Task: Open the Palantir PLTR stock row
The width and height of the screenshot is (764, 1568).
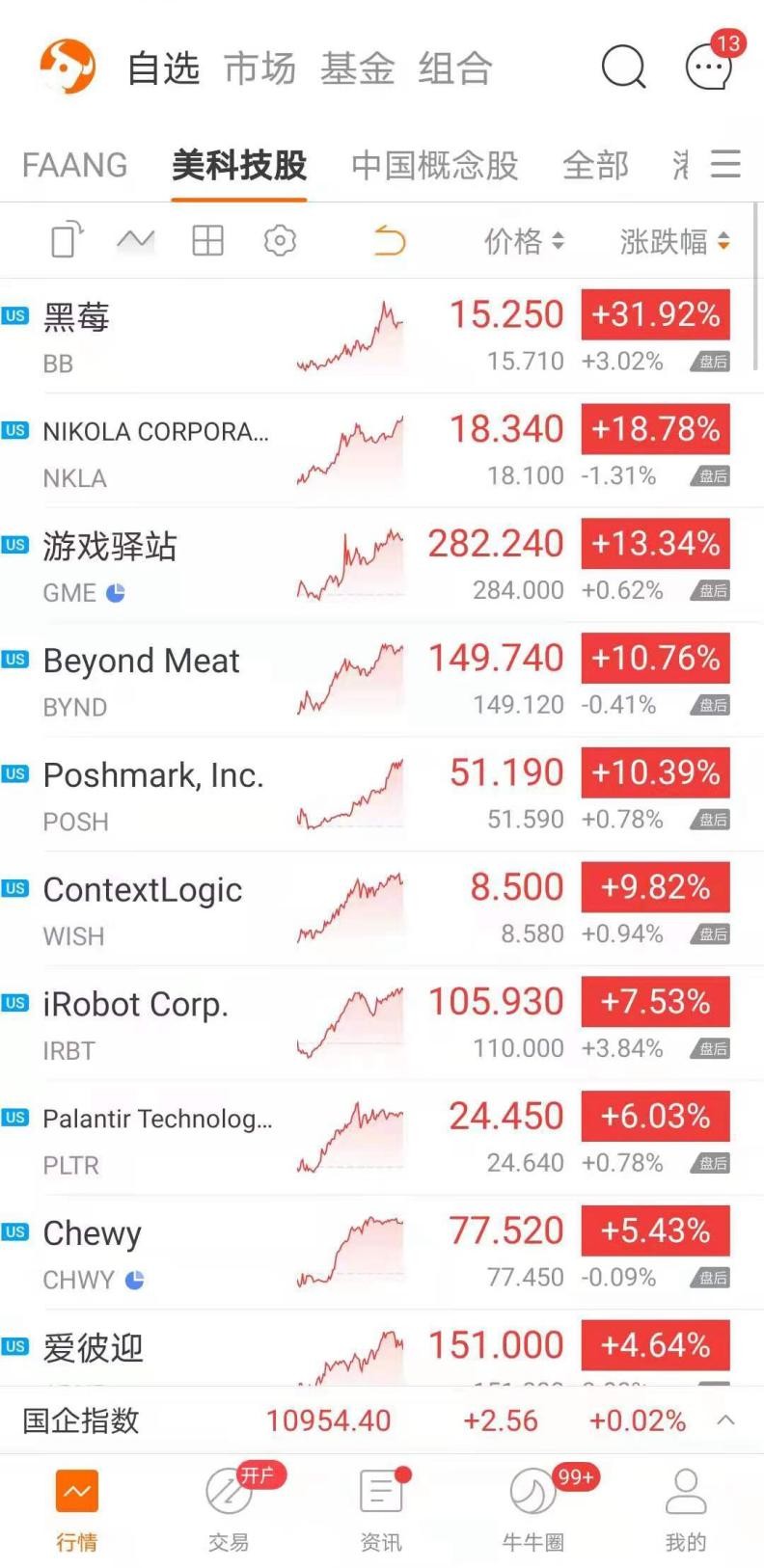Action: [382, 1139]
